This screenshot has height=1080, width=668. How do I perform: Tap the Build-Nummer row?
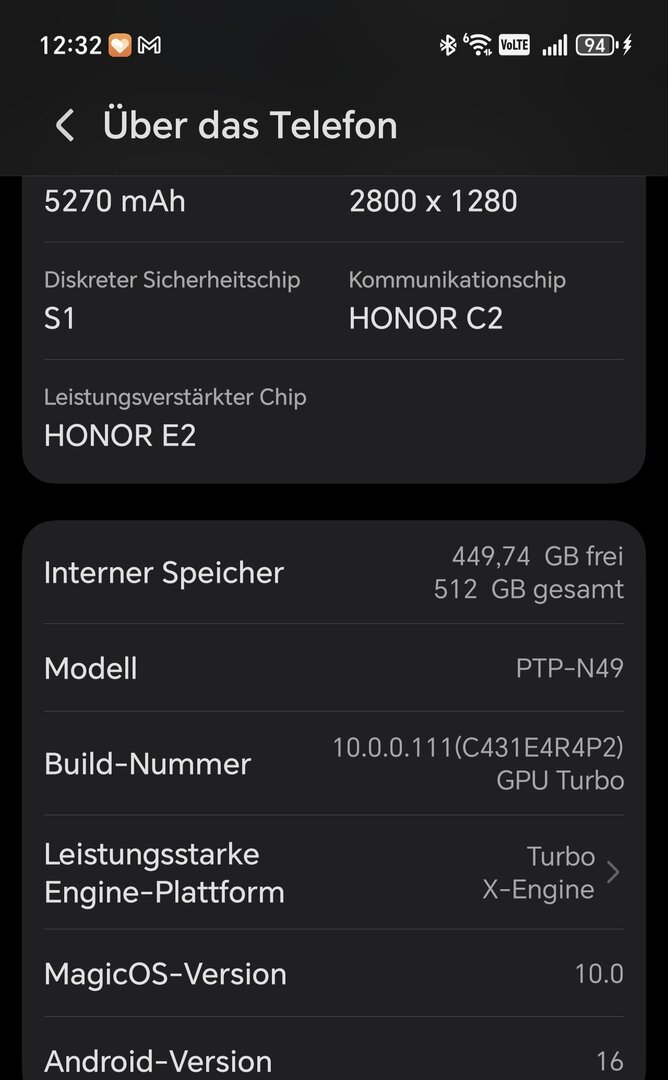point(334,764)
